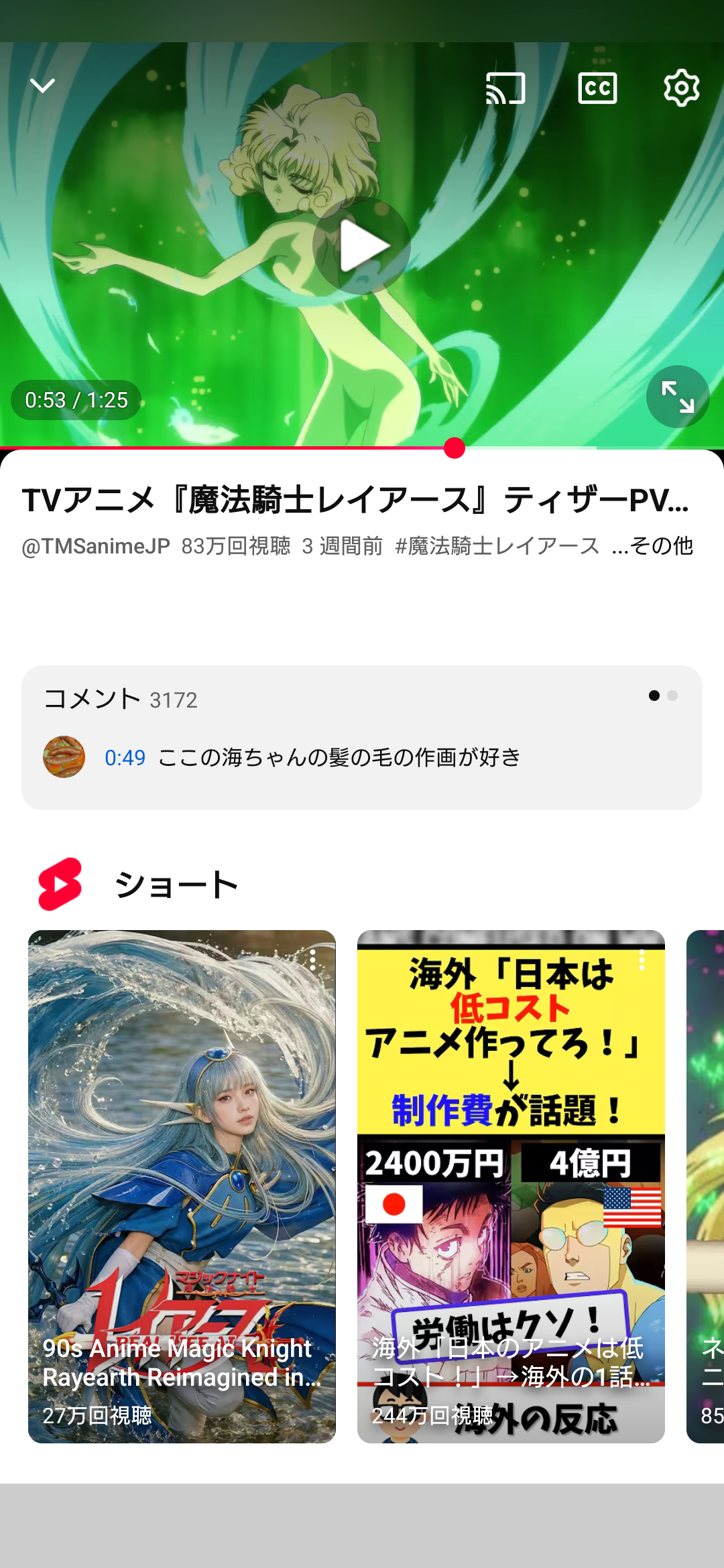Viewport: 724px width, 1568px height.
Task: Open the cast to device option
Action: (505, 88)
